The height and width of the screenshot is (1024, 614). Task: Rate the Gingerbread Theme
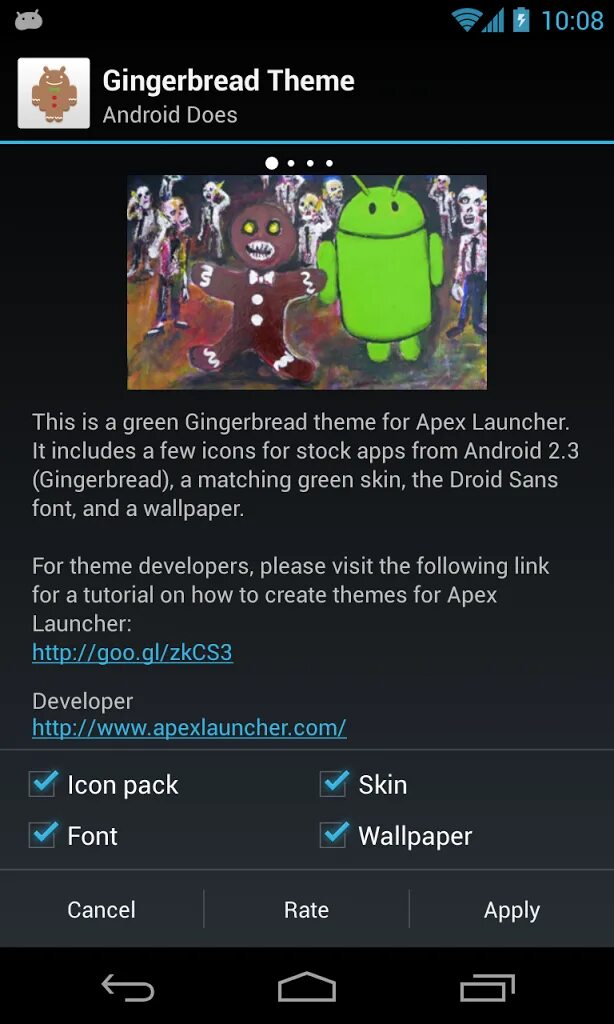click(306, 909)
